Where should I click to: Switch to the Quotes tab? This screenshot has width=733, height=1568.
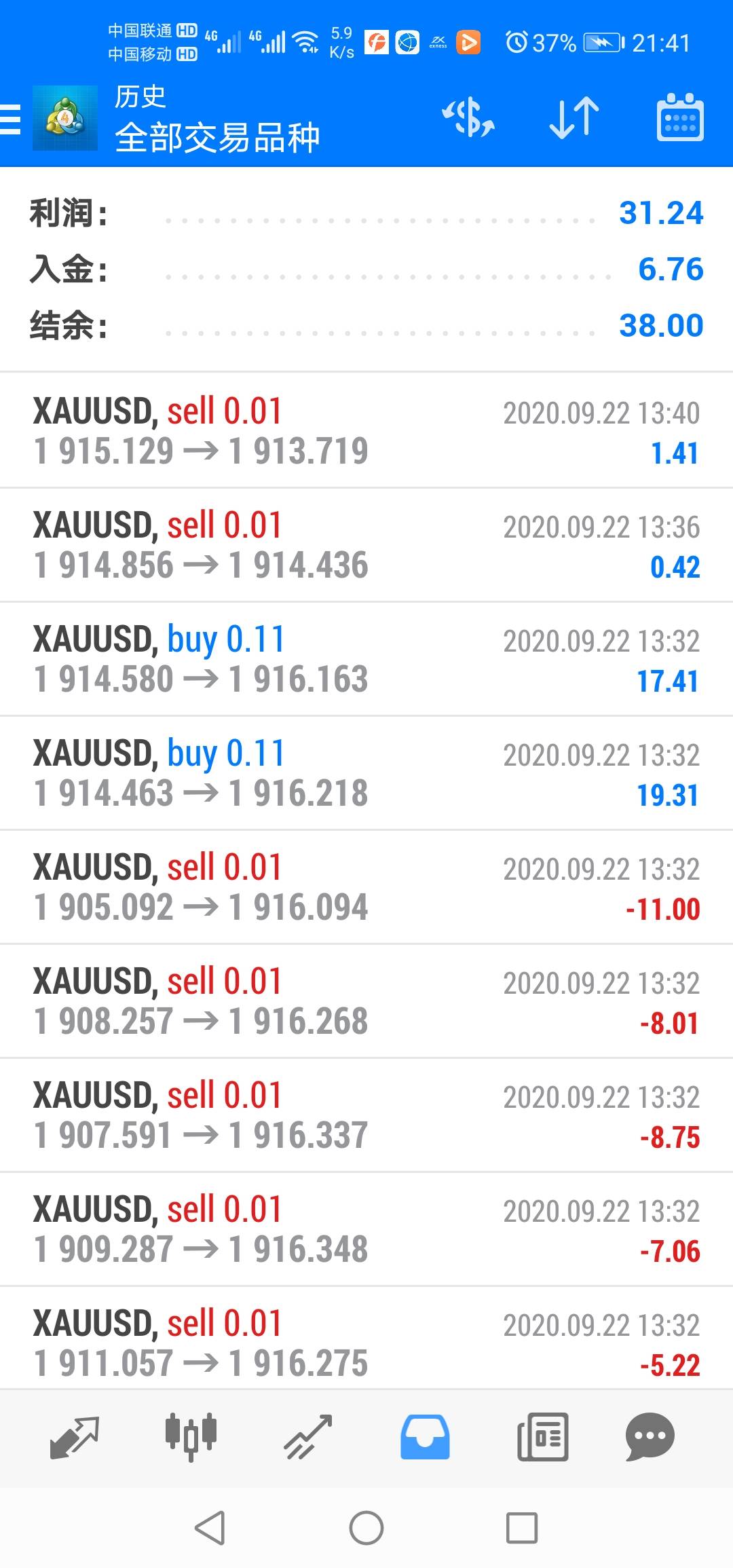coord(75,1437)
